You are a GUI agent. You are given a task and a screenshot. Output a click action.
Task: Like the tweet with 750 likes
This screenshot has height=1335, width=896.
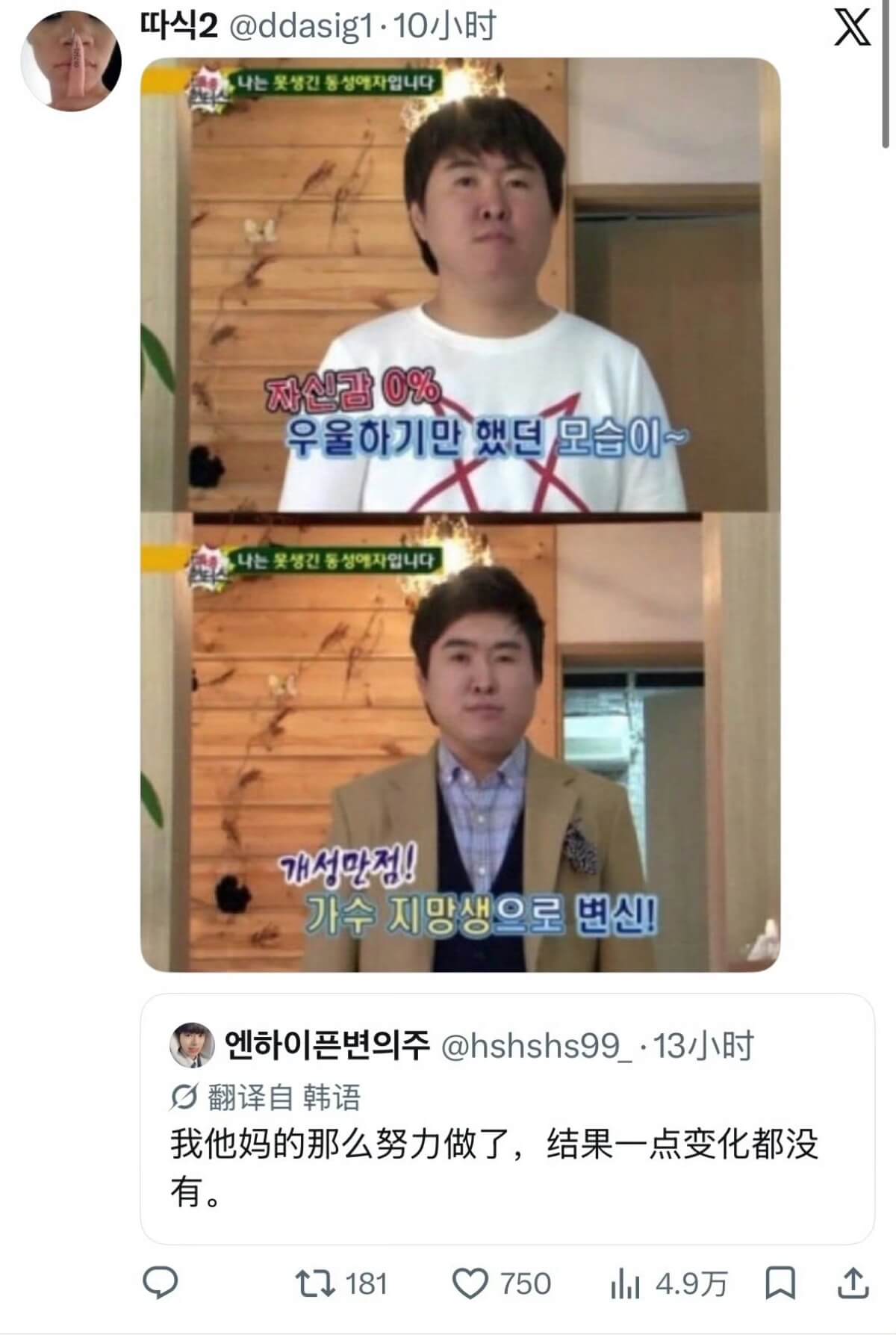coord(502,1284)
